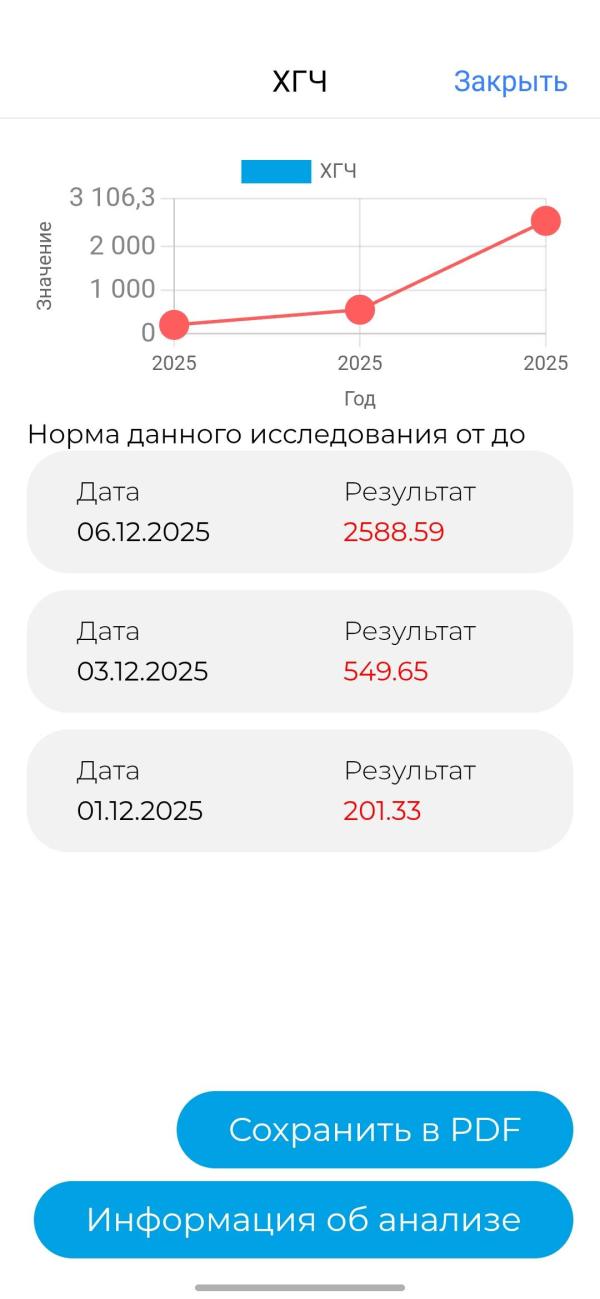Tap Закрыть to close the ХГЧ screen

[510, 82]
